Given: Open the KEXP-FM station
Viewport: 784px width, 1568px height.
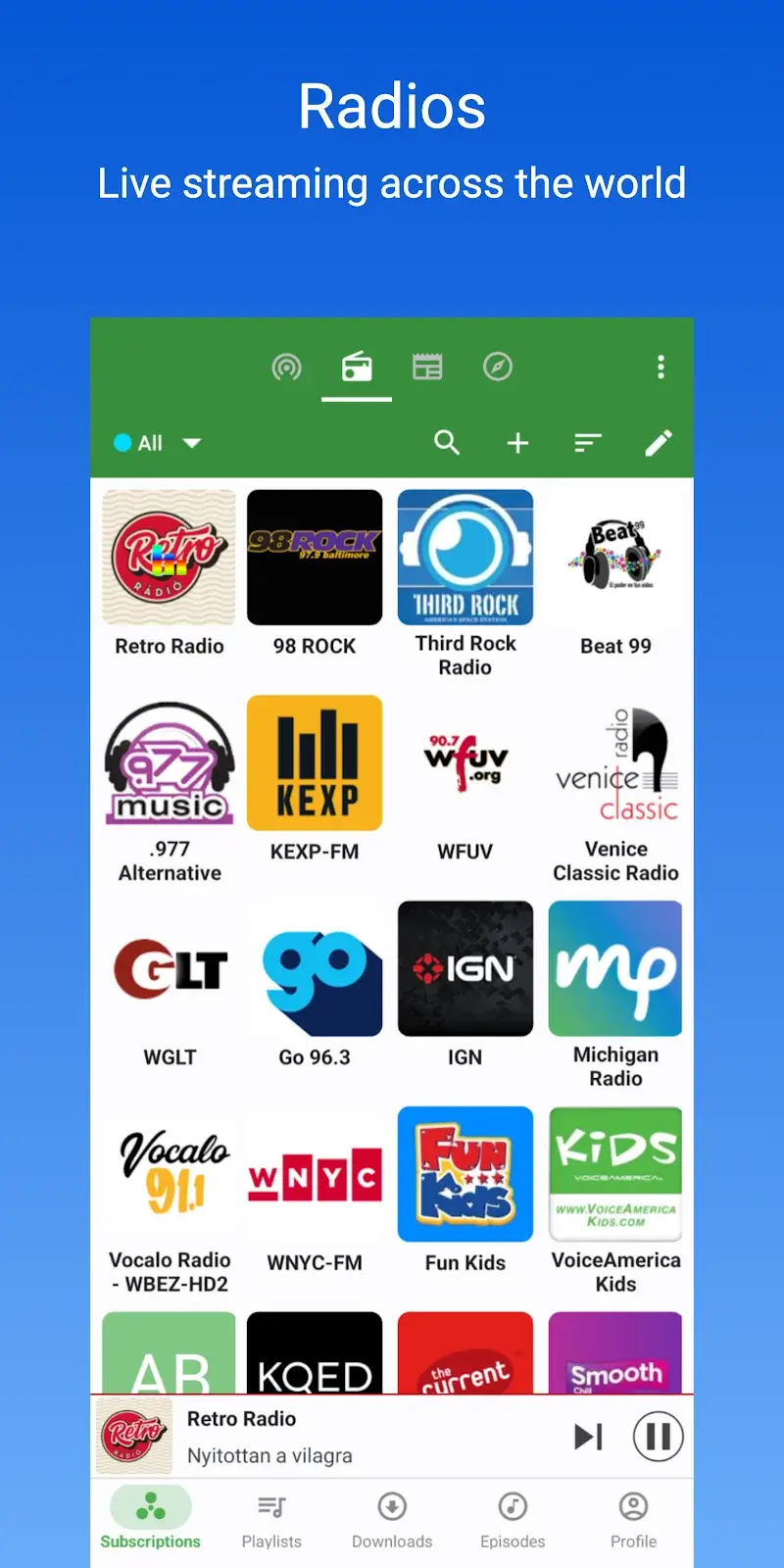Looking at the screenshot, I should tap(315, 762).
